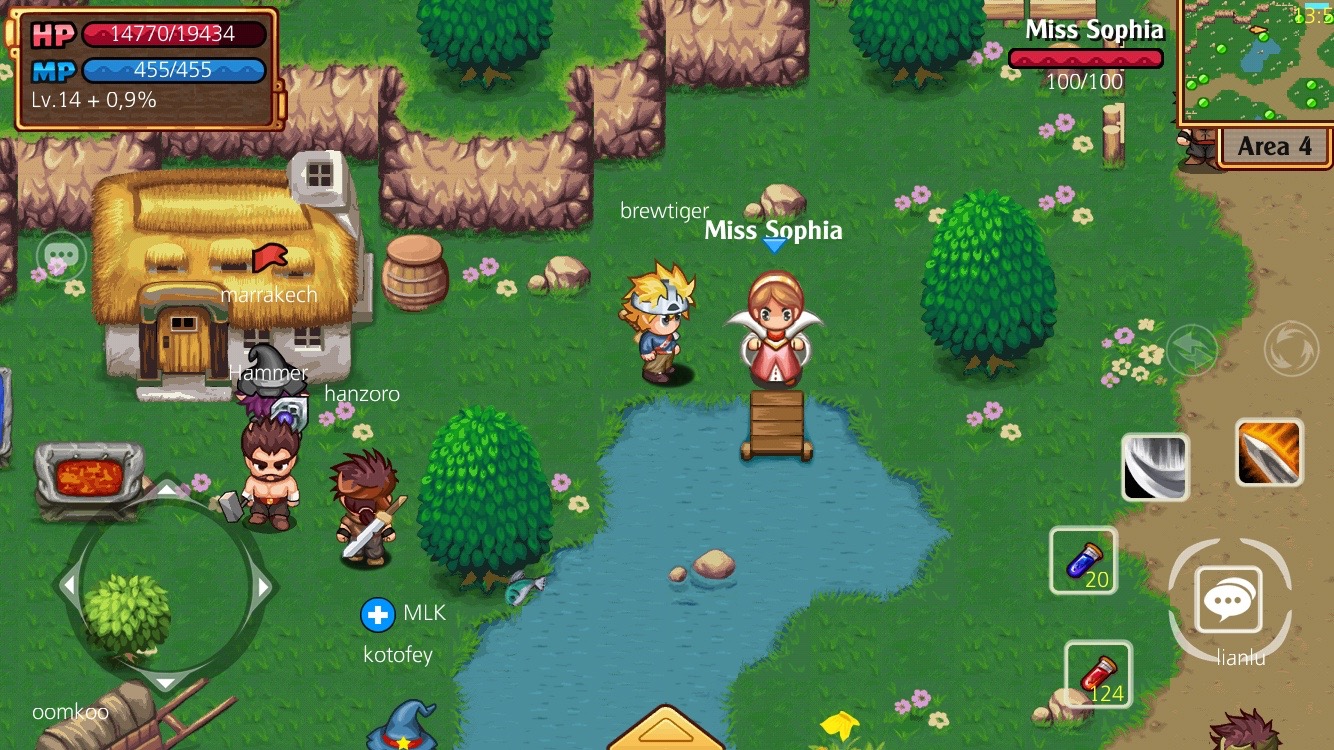Activate the fire sword skill
Image resolution: width=1334 pixels, height=750 pixels.
(1269, 452)
